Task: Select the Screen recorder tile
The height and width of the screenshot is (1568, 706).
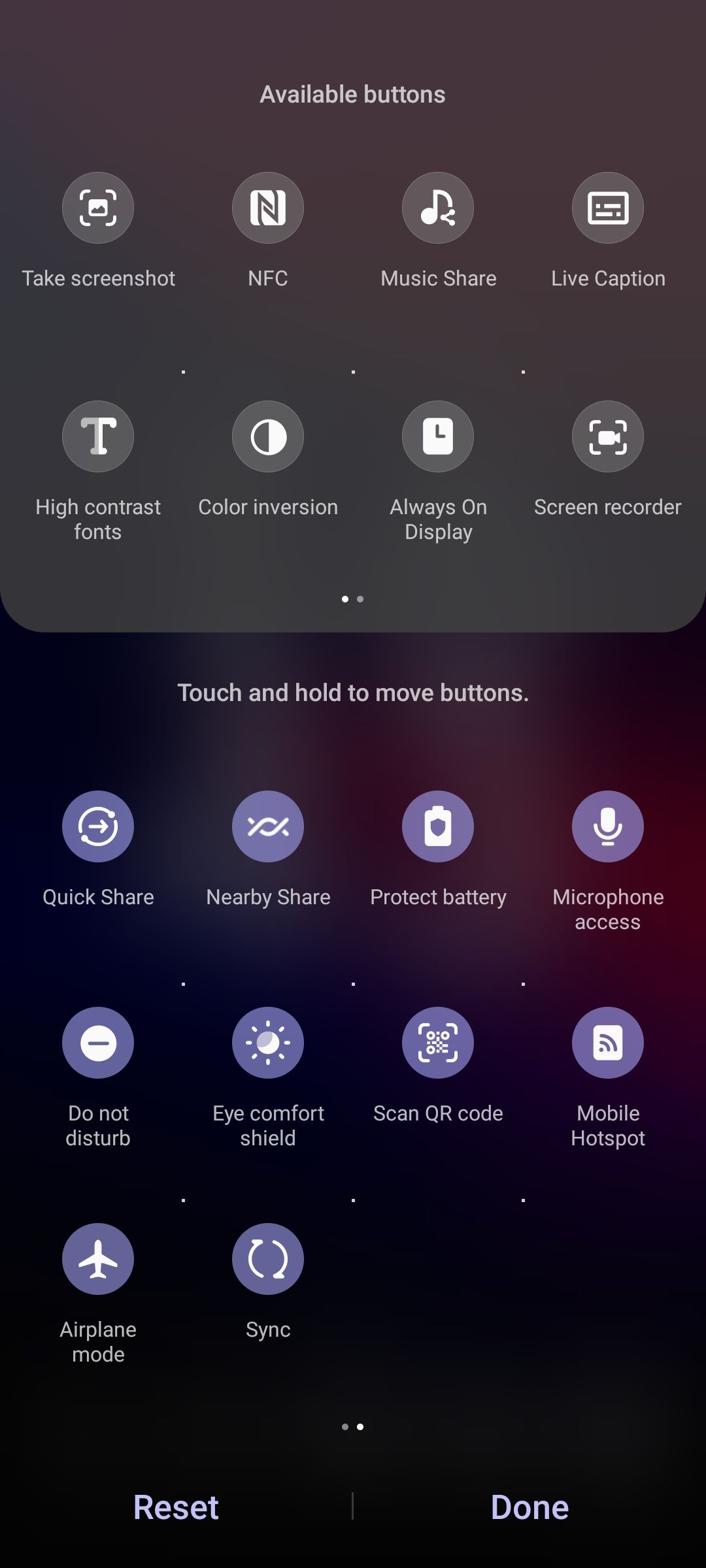Action: (x=607, y=436)
